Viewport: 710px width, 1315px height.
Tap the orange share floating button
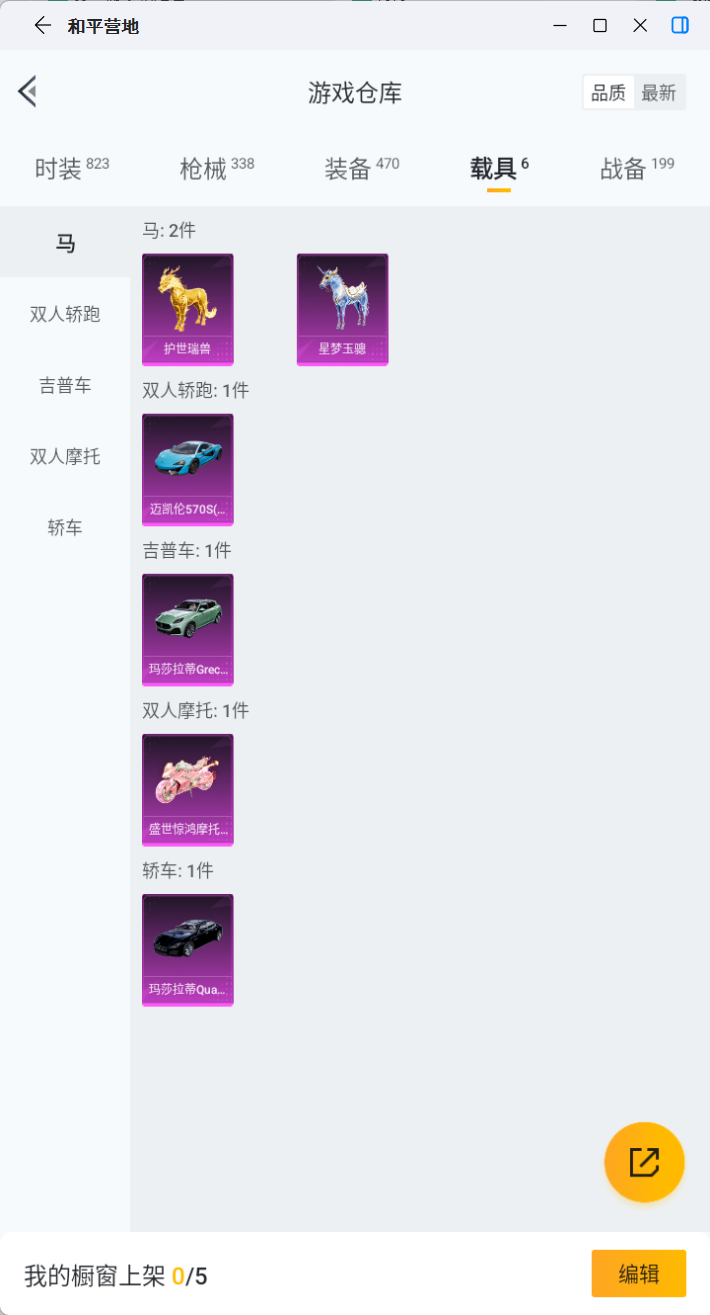pos(644,1161)
